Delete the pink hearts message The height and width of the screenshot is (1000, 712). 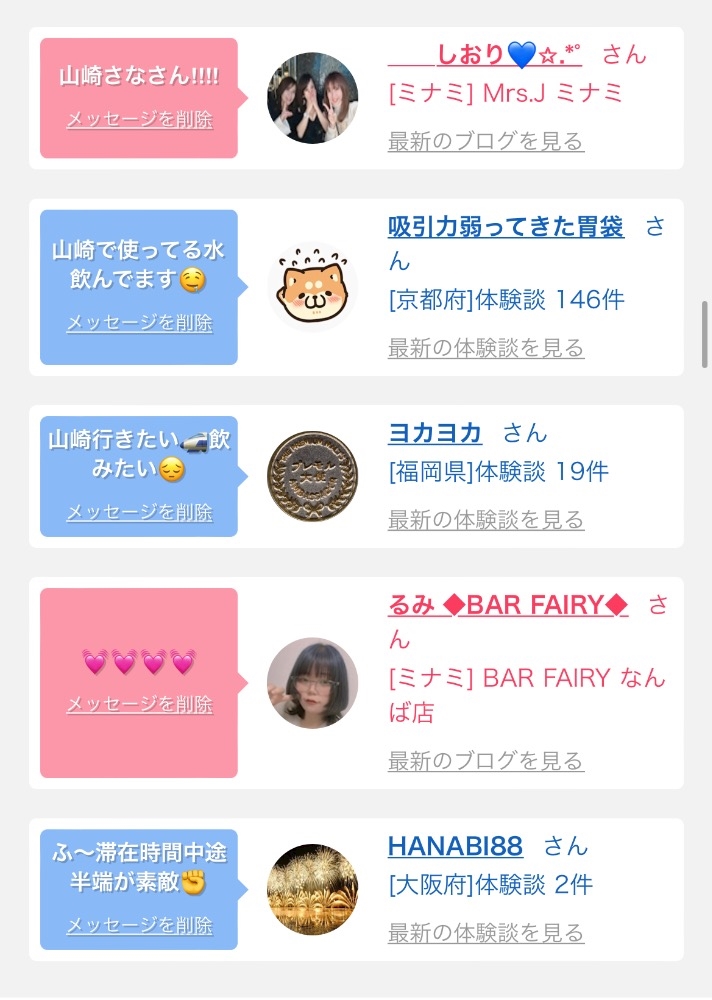tap(139, 704)
